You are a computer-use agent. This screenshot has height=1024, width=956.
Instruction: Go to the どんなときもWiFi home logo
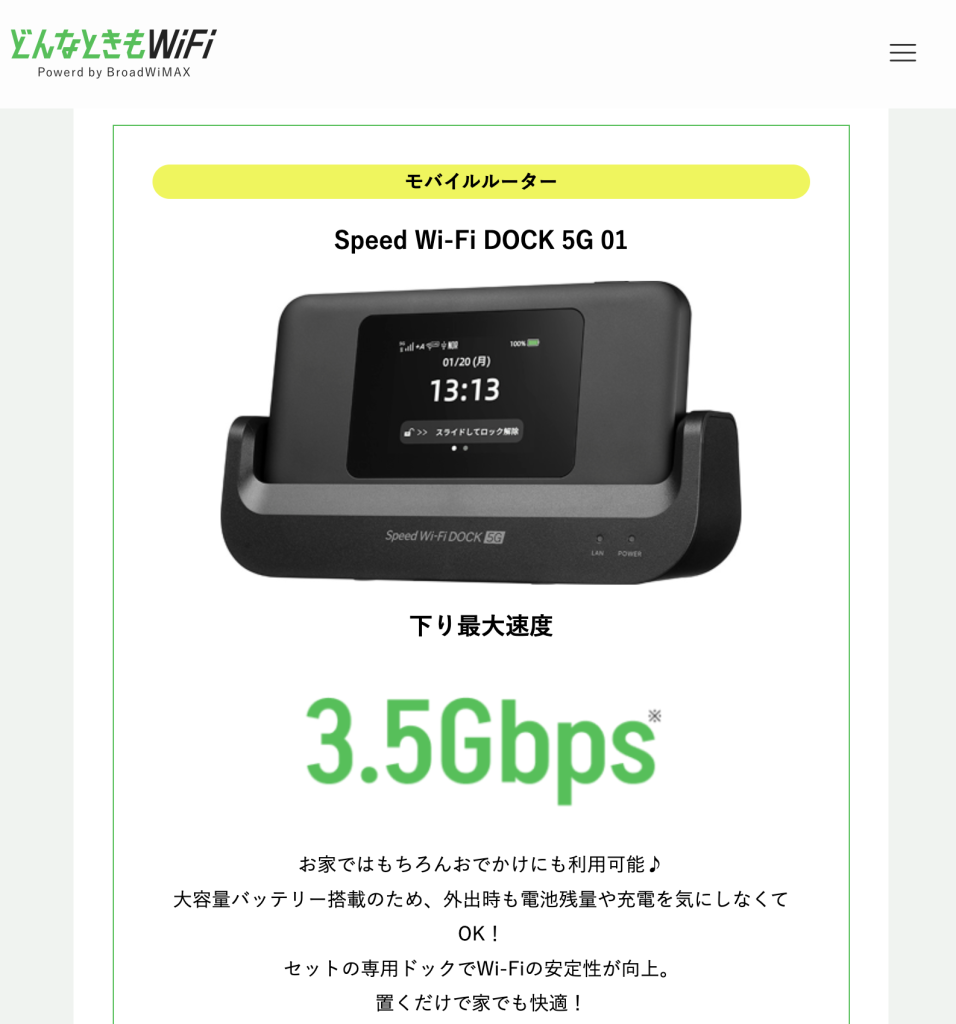(x=113, y=53)
